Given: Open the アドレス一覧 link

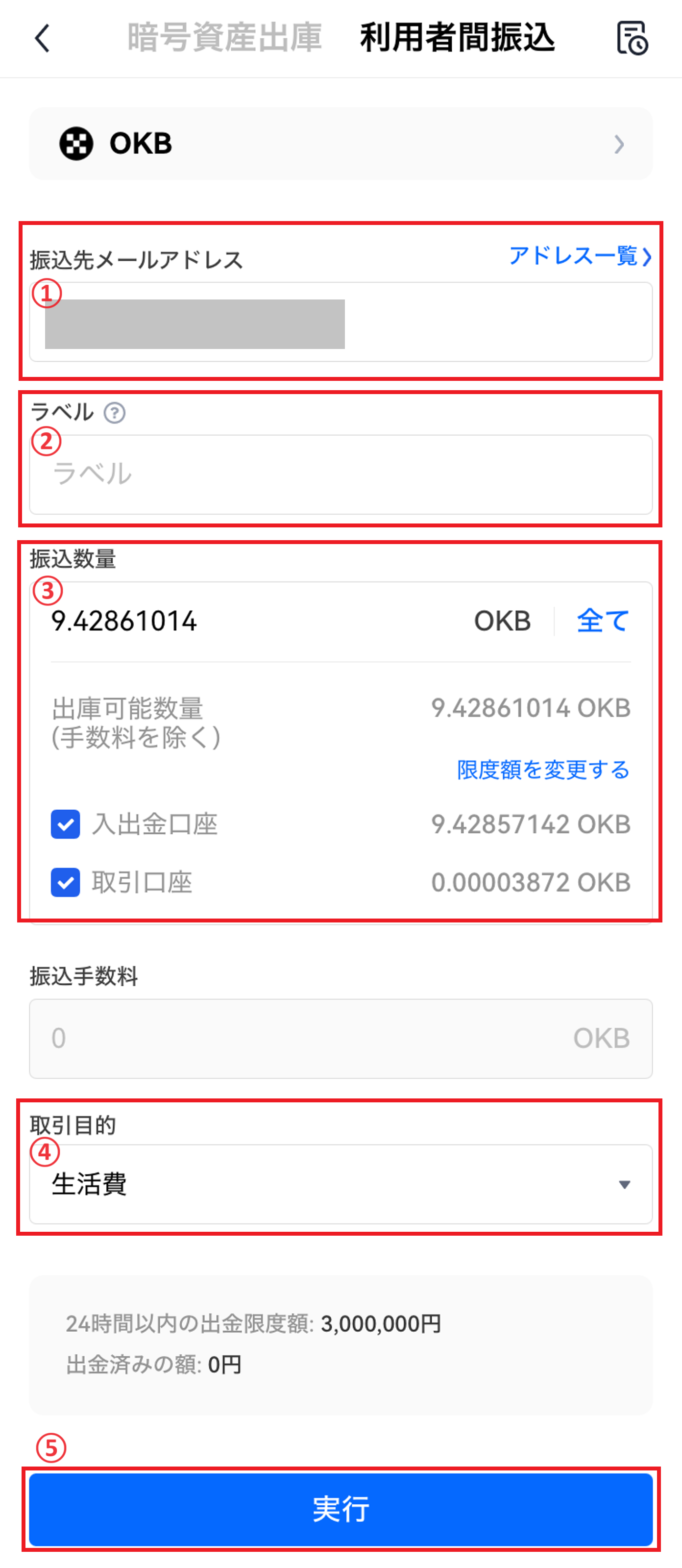Looking at the screenshot, I should pyautogui.click(x=580, y=256).
